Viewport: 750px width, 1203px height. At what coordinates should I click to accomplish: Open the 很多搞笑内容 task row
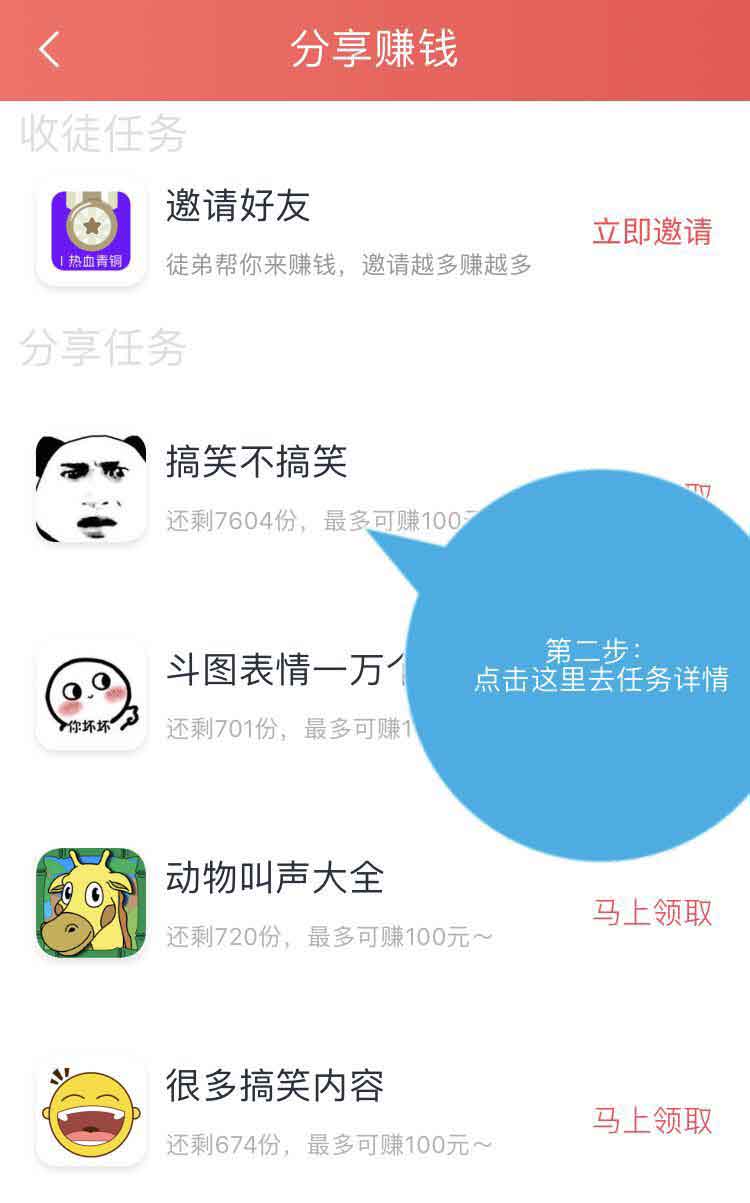point(375,1111)
